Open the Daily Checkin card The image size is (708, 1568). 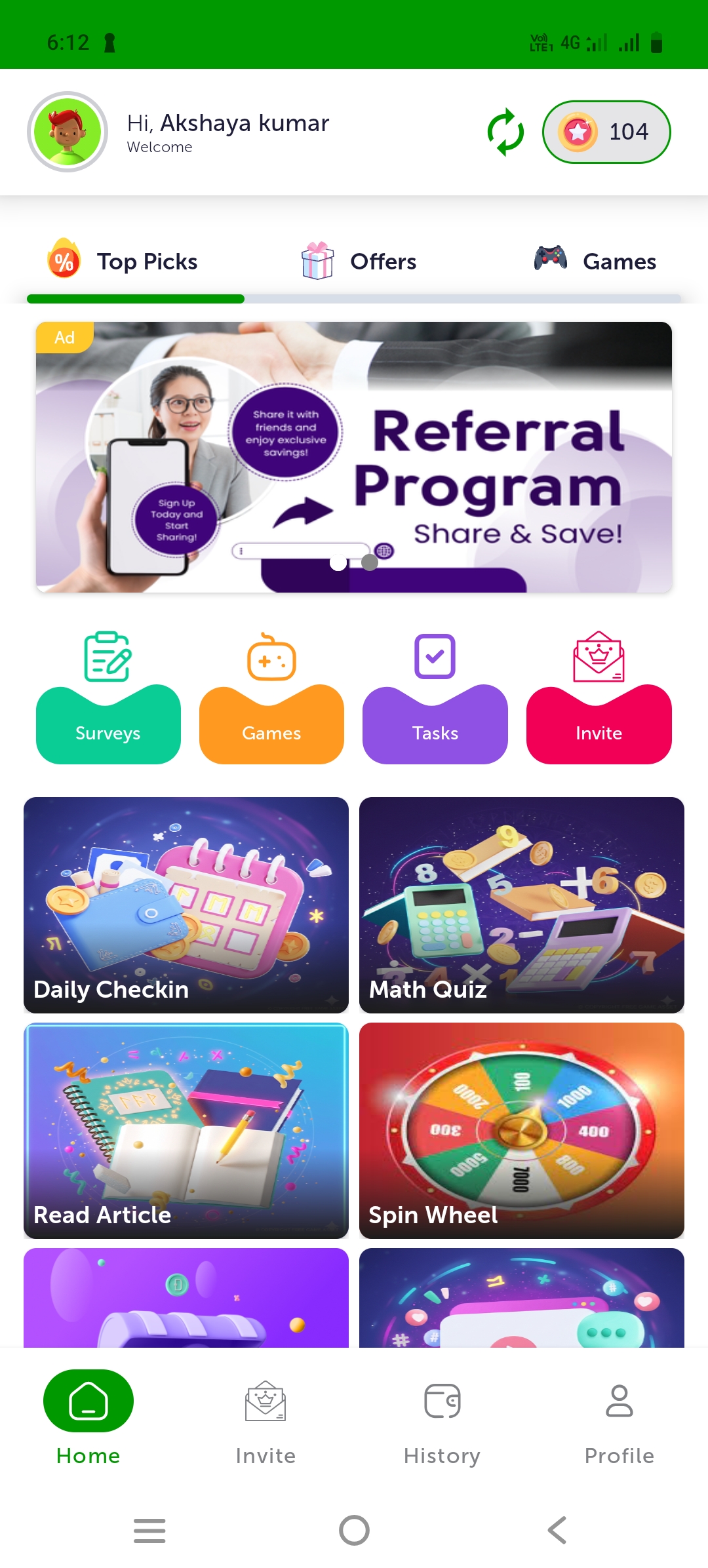coord(186,905)
